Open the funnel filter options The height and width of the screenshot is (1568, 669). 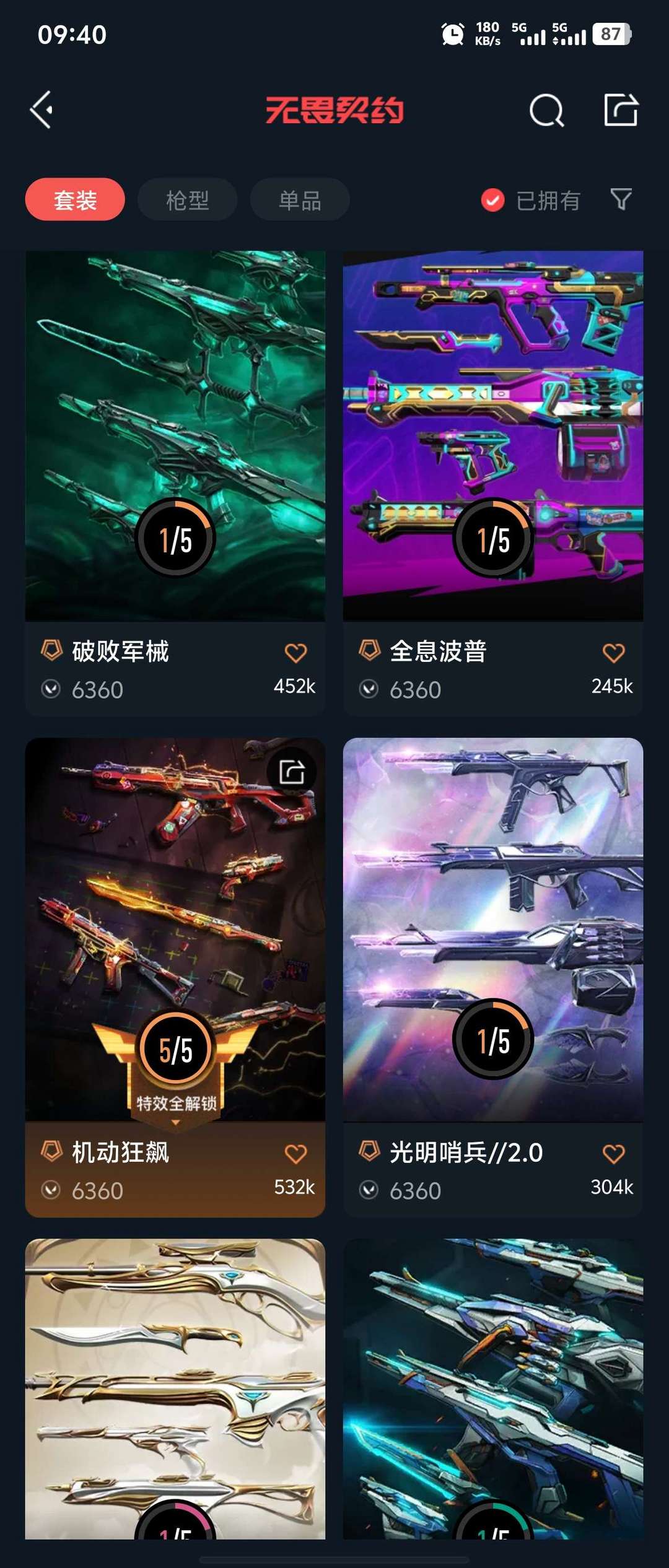[621, 199]
